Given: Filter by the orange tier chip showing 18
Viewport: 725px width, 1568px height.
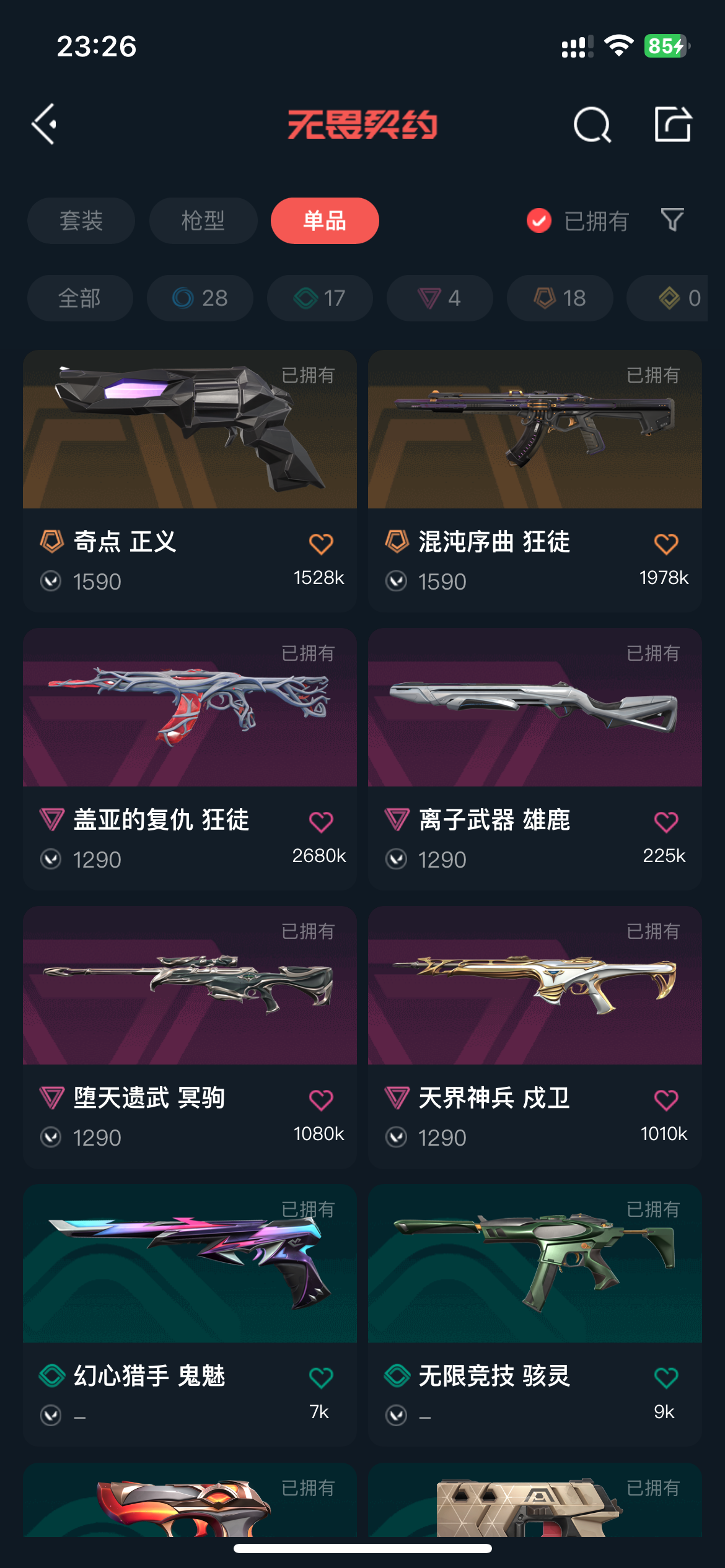Looking at the screenshot, I should tap(560, 298).
